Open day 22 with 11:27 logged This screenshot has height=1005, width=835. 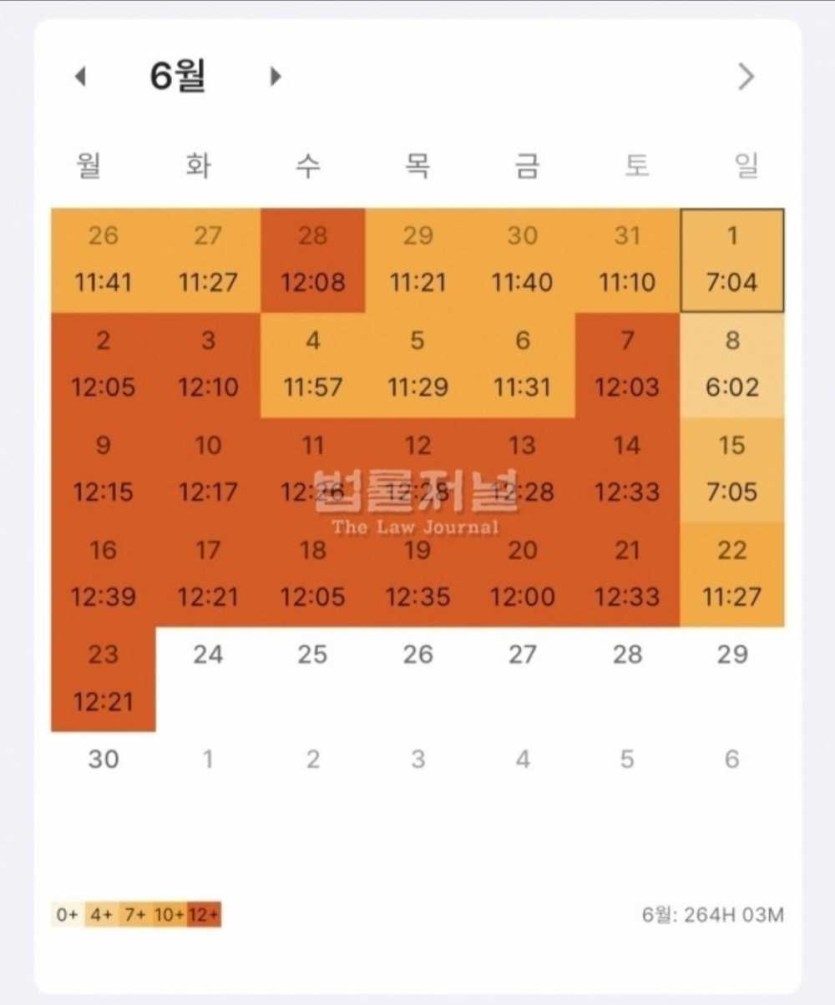[x=732, y=575]
